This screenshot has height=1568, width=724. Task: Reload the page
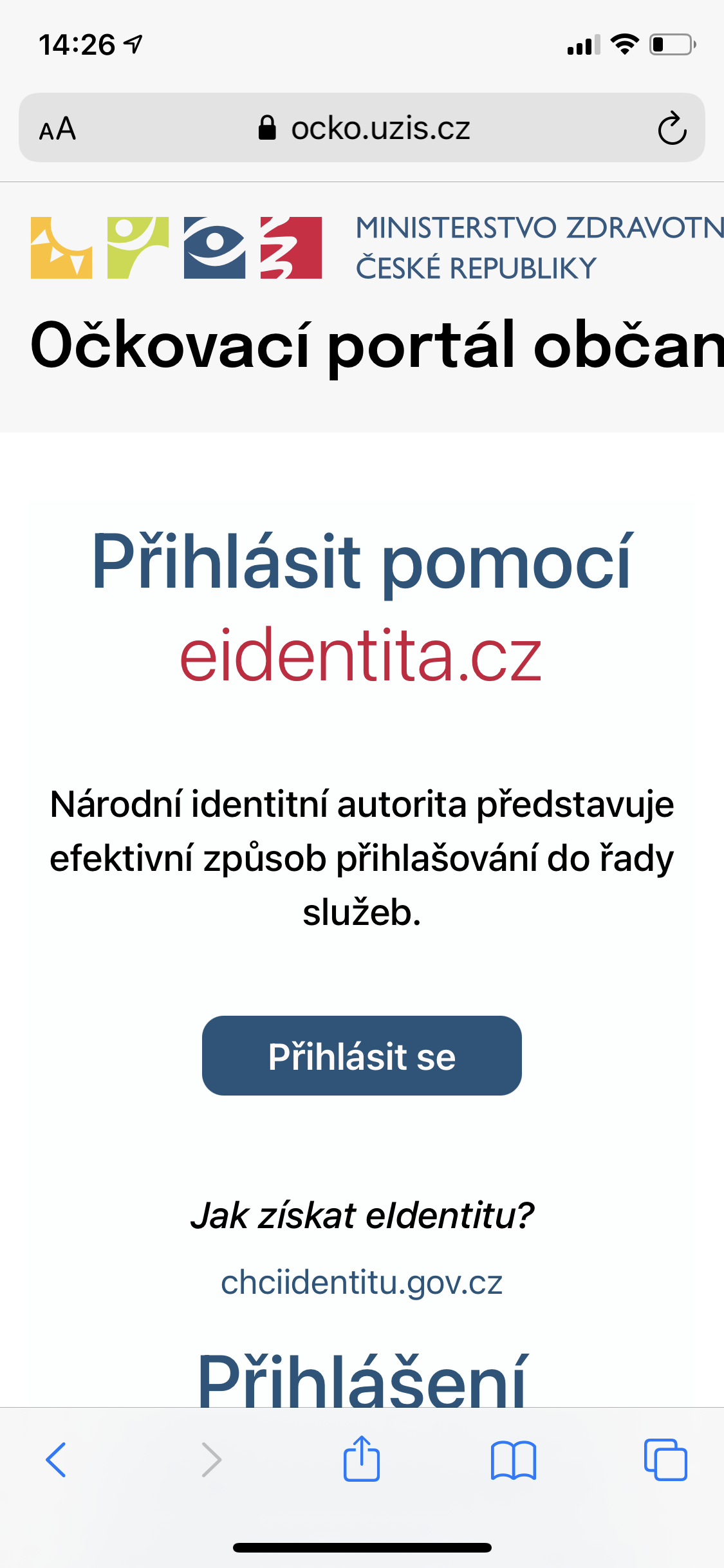pyautogui.click(x=672, y=128)
